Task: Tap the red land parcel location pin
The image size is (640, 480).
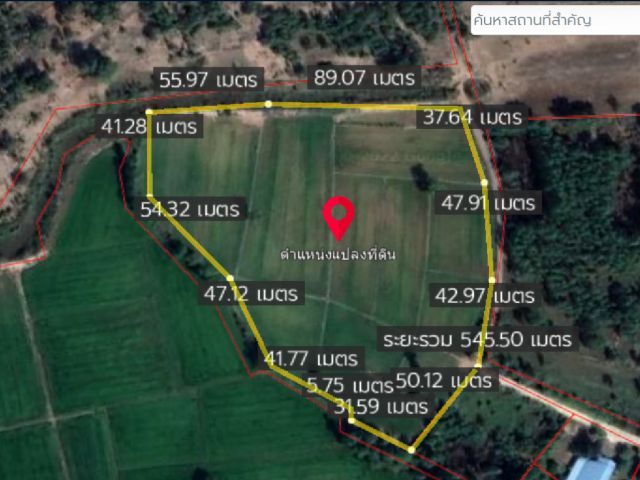Action: point(340,216)
